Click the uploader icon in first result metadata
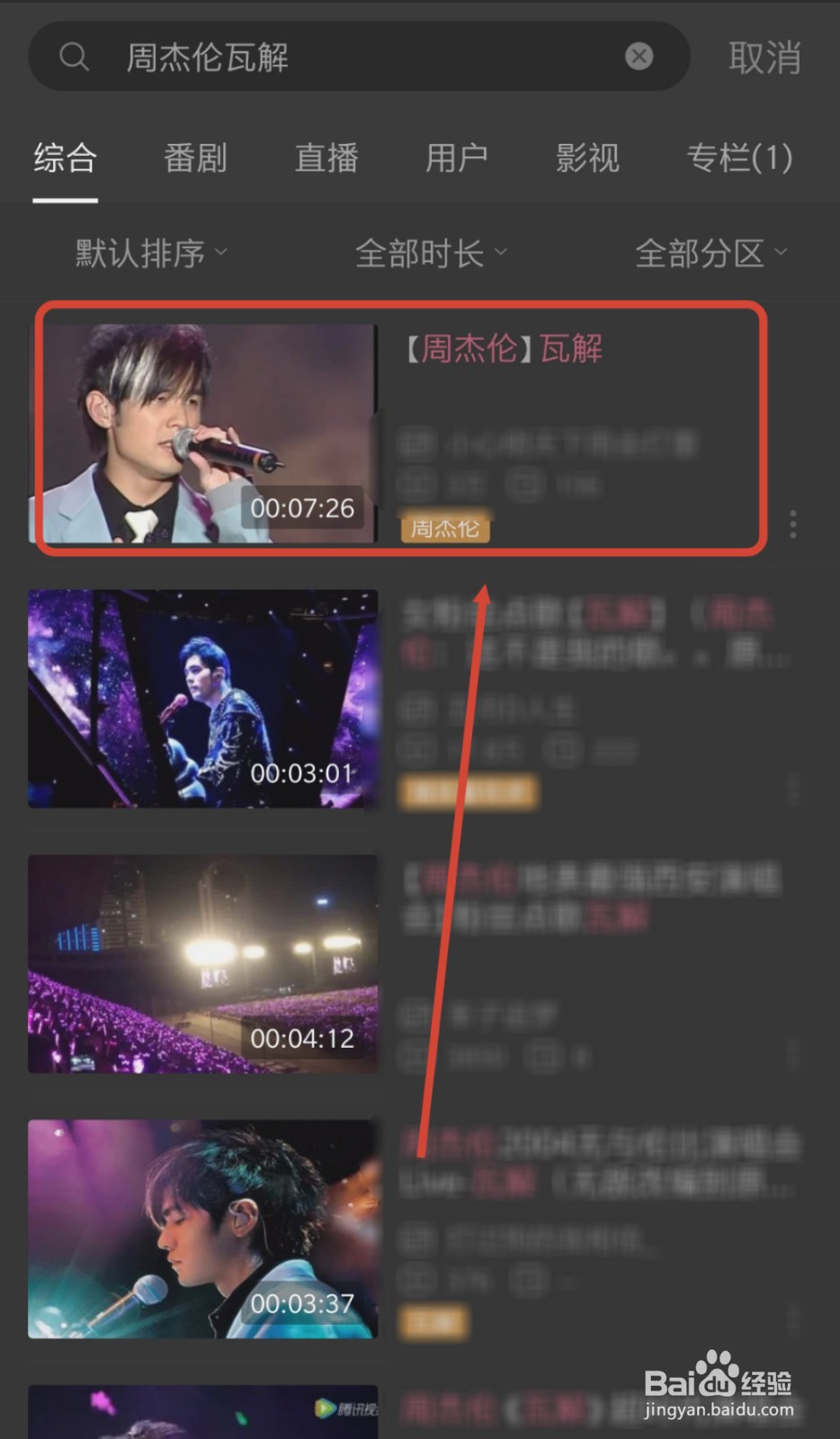Screen dimensions: 840x1439 pyautogui.click(x=416, y=443)
